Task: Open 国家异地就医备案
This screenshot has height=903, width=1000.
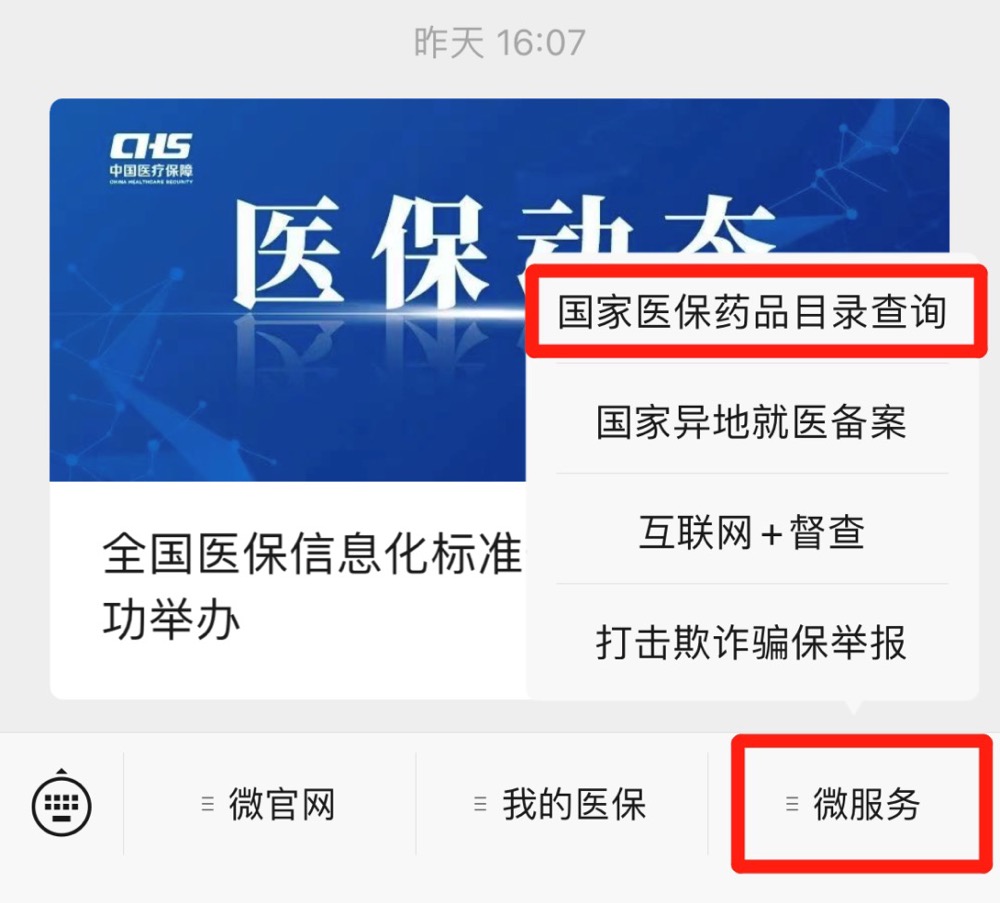Action: click(752, 422)
